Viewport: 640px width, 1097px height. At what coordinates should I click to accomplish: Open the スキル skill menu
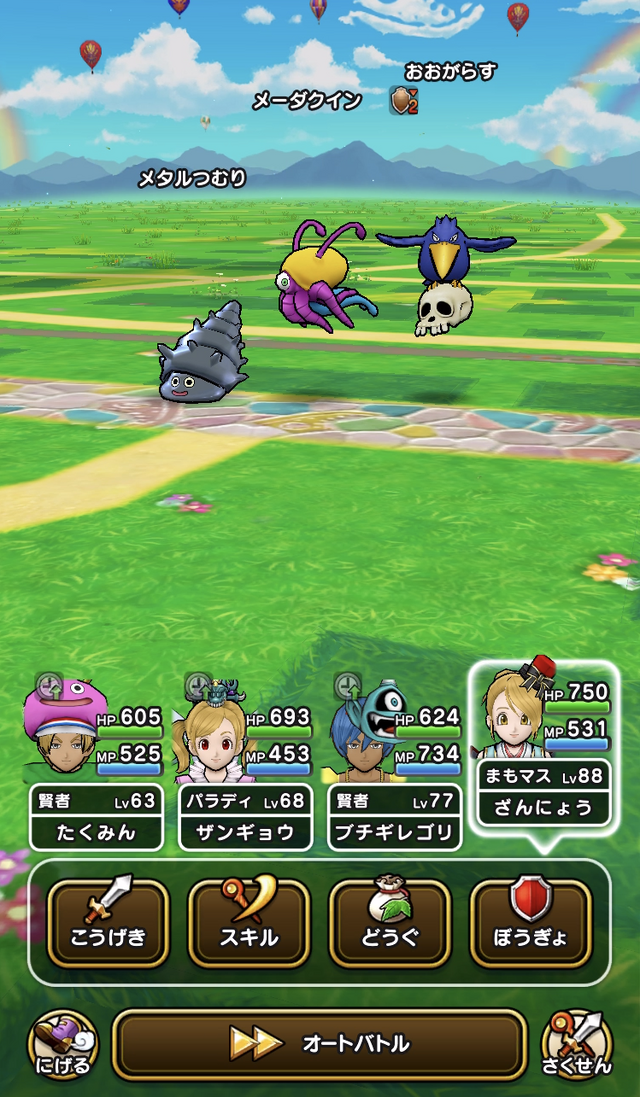pyautogui.click(x=249, y=923)
